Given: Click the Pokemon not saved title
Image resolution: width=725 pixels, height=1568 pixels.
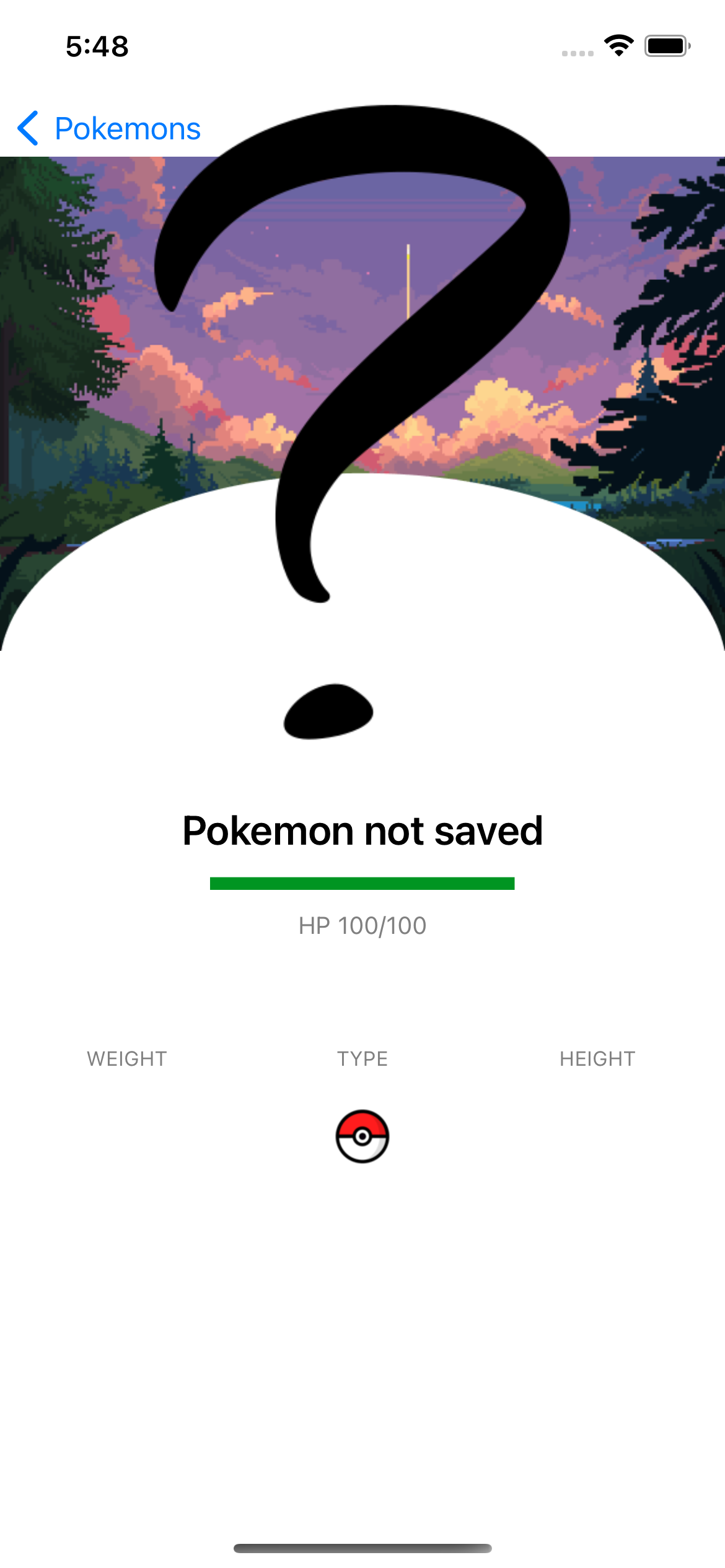Looking at the screenshot, I should pyautogui.click(x=362, y=831).
